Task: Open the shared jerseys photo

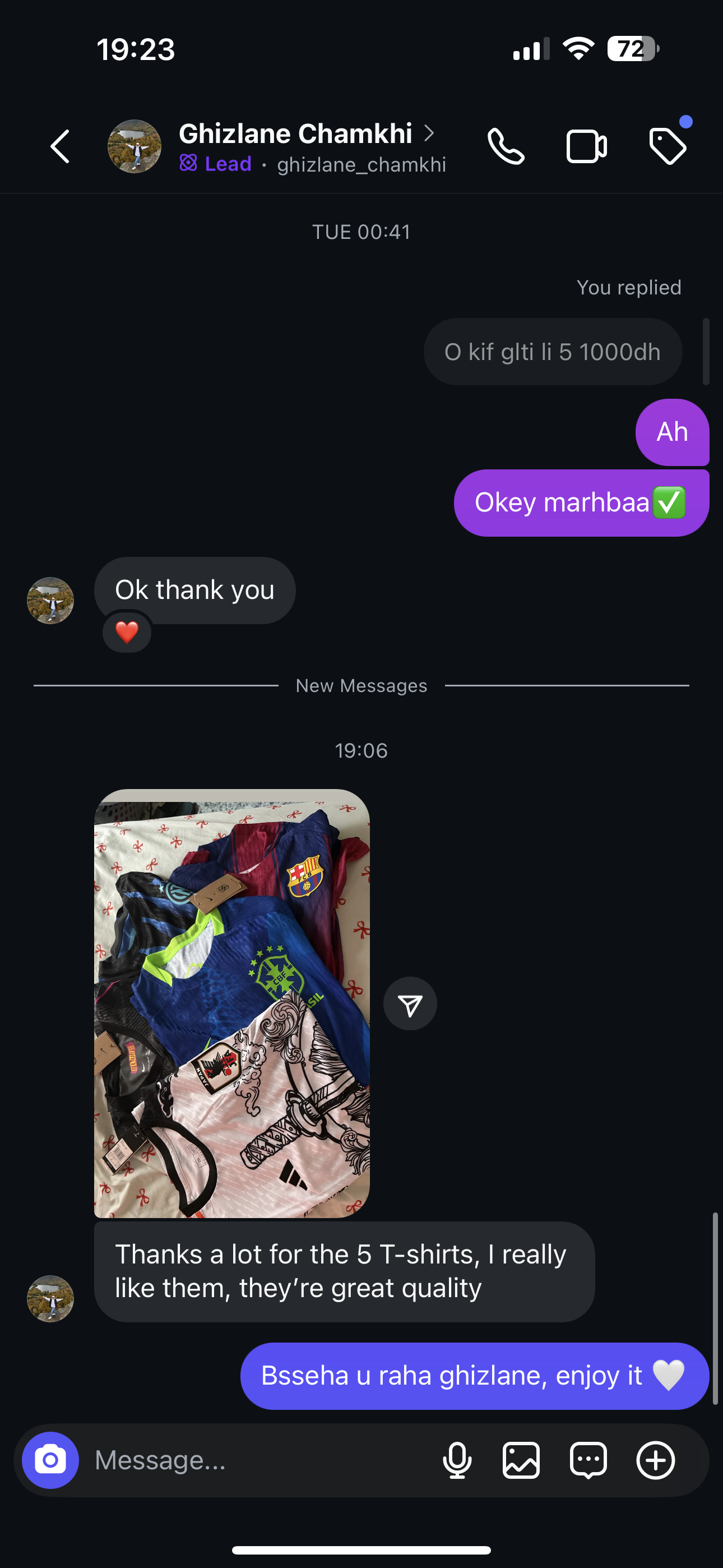Action: pos(232,1003)
